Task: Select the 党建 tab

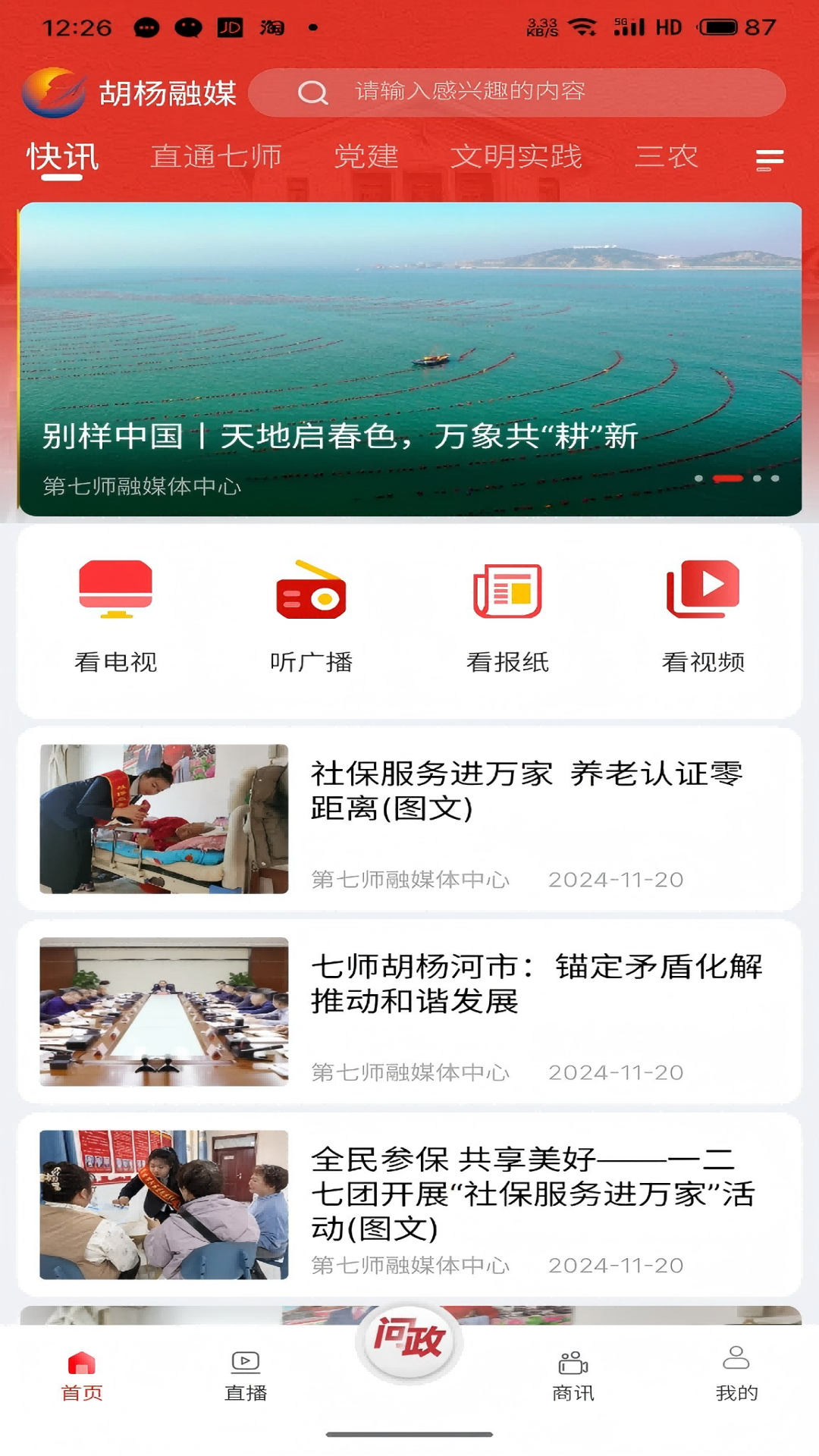Action: point(366,157)
